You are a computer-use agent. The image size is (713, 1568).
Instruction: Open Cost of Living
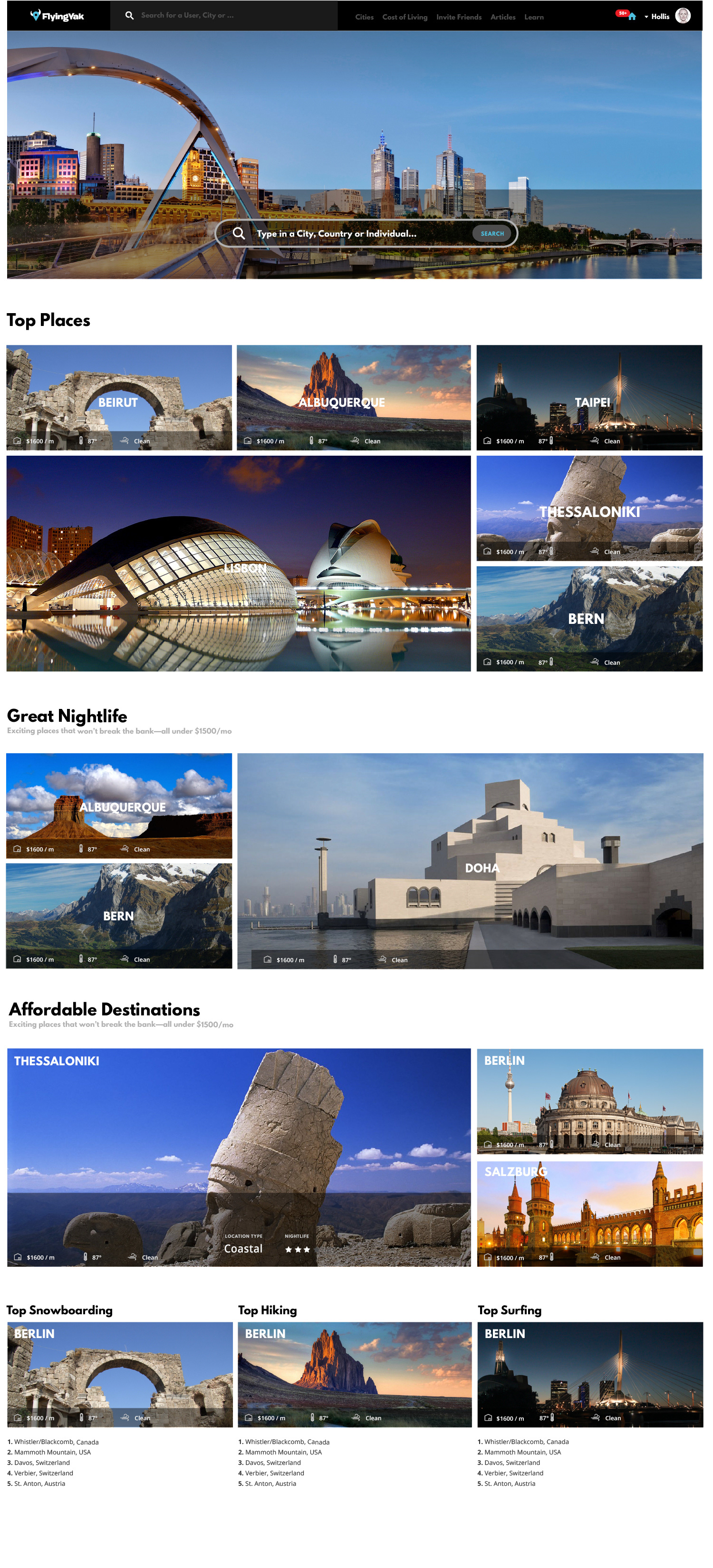pos(405,17)
